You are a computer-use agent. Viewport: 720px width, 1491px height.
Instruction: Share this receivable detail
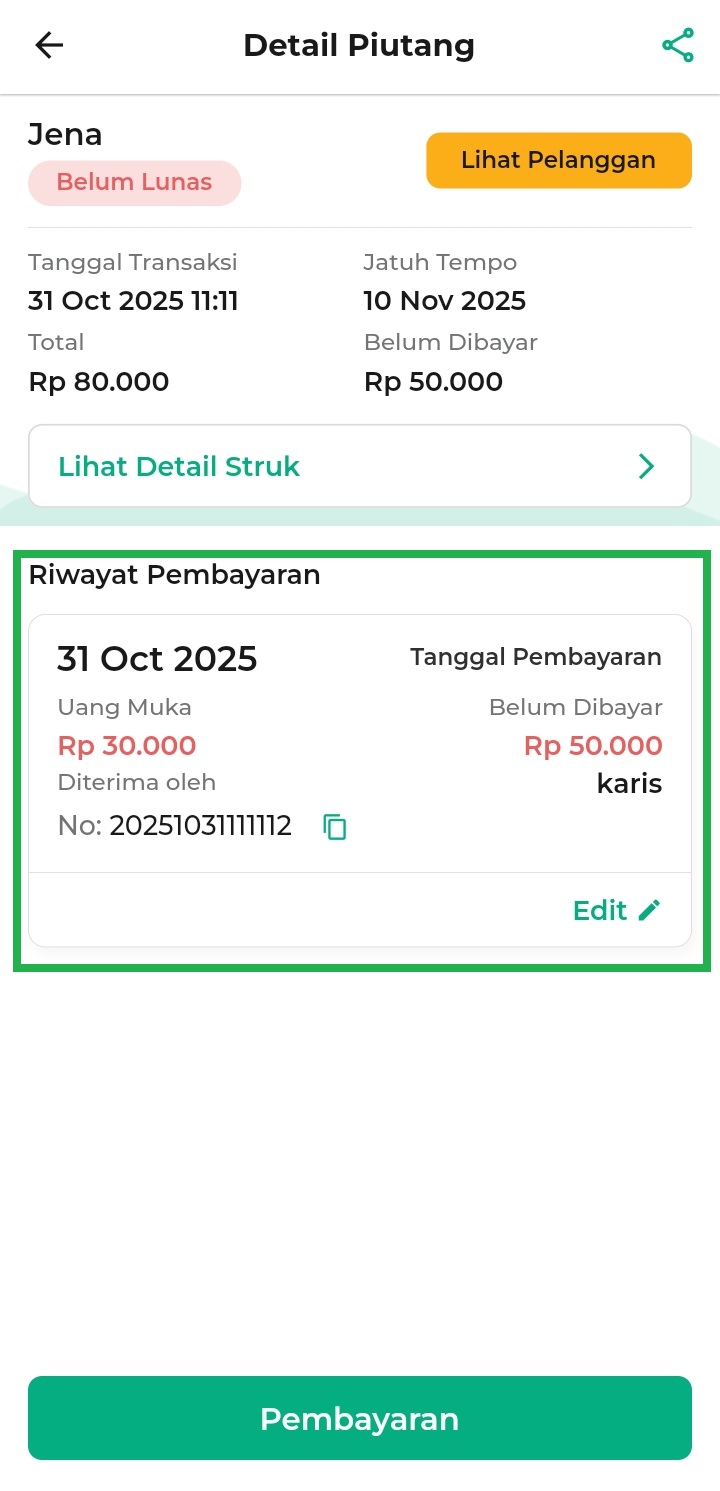[x=677, y=45]
